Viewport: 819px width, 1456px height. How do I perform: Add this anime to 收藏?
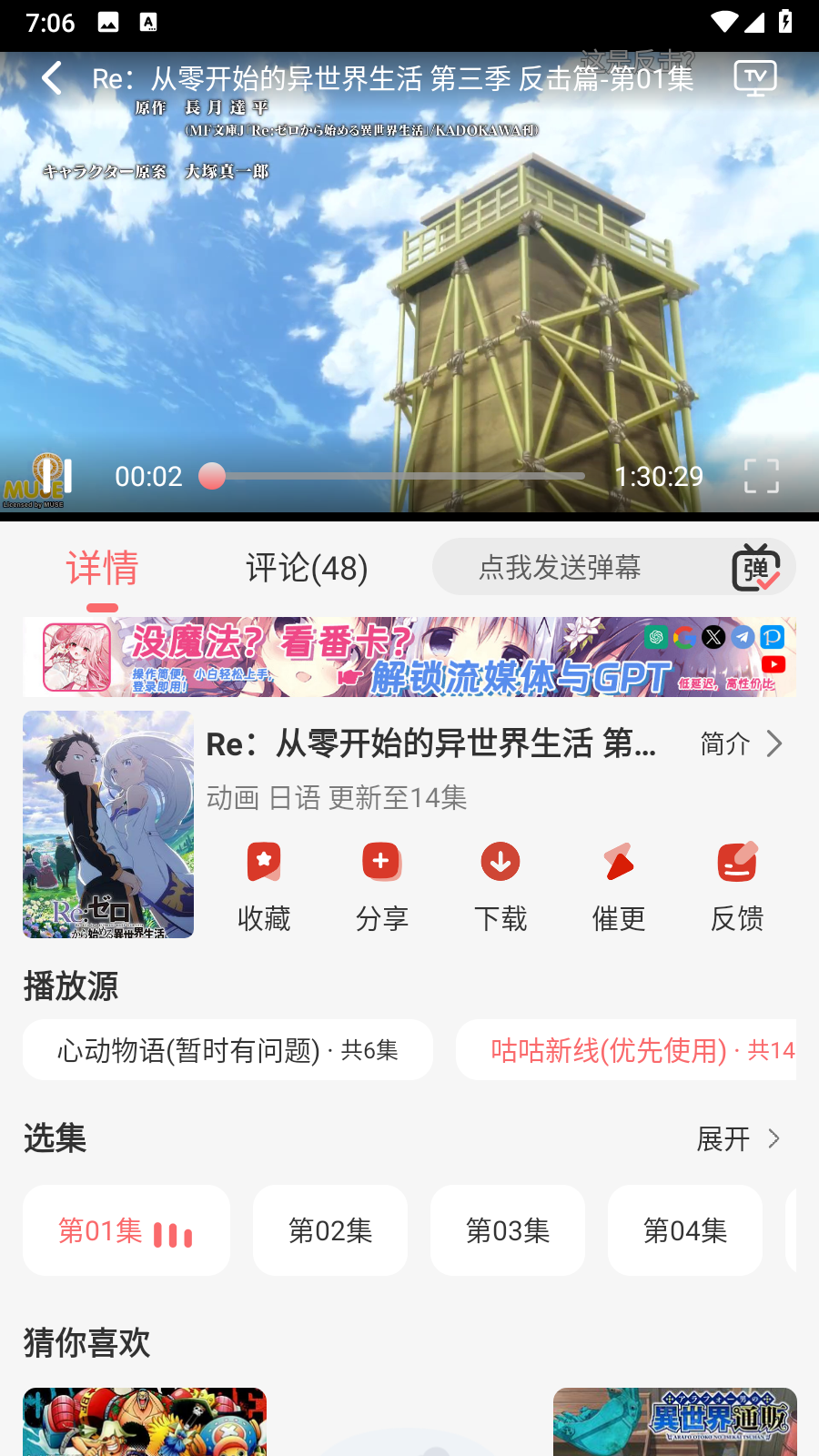(x=264, y=885)
